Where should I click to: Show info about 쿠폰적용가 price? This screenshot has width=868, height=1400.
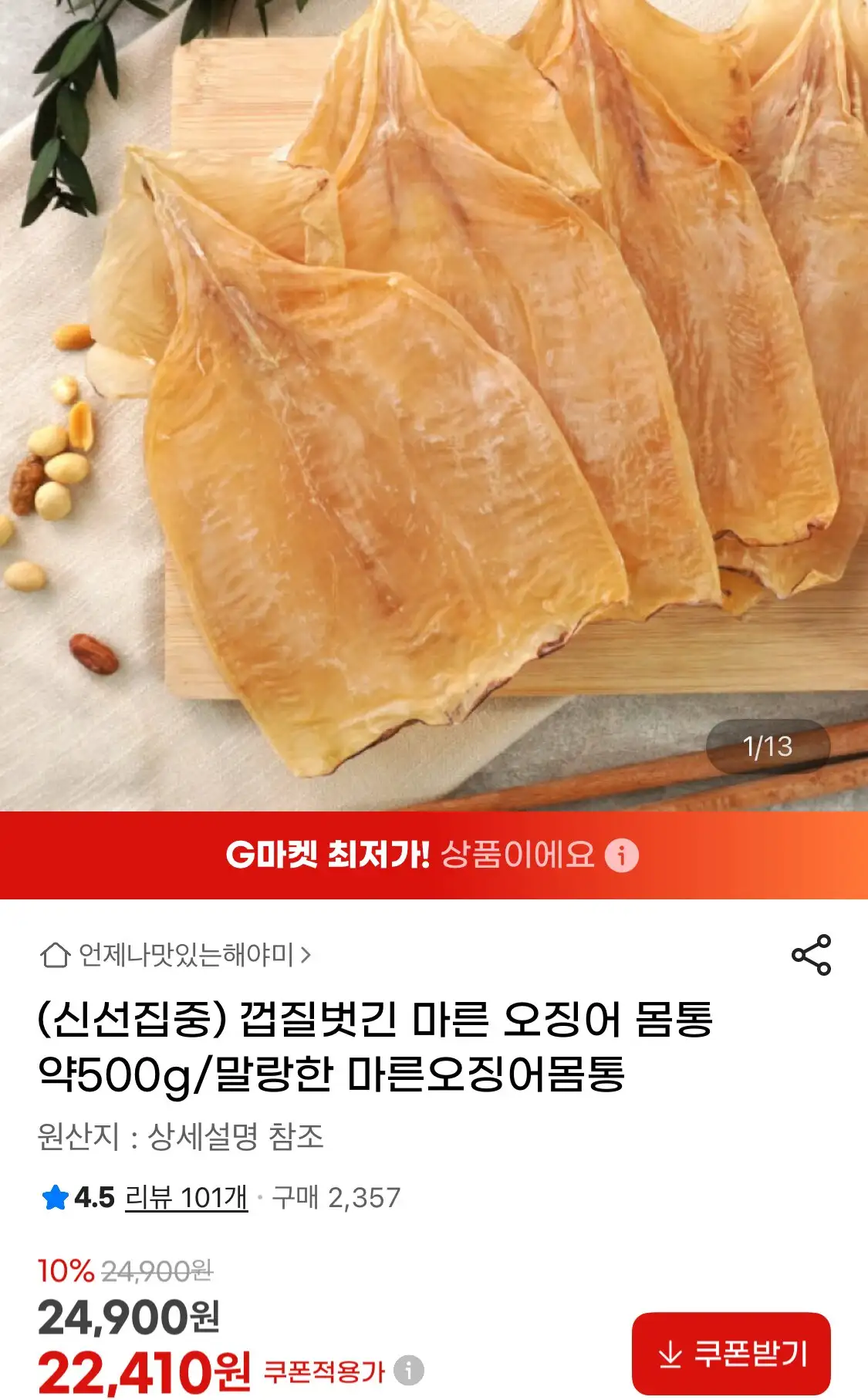pos(409,1371)
